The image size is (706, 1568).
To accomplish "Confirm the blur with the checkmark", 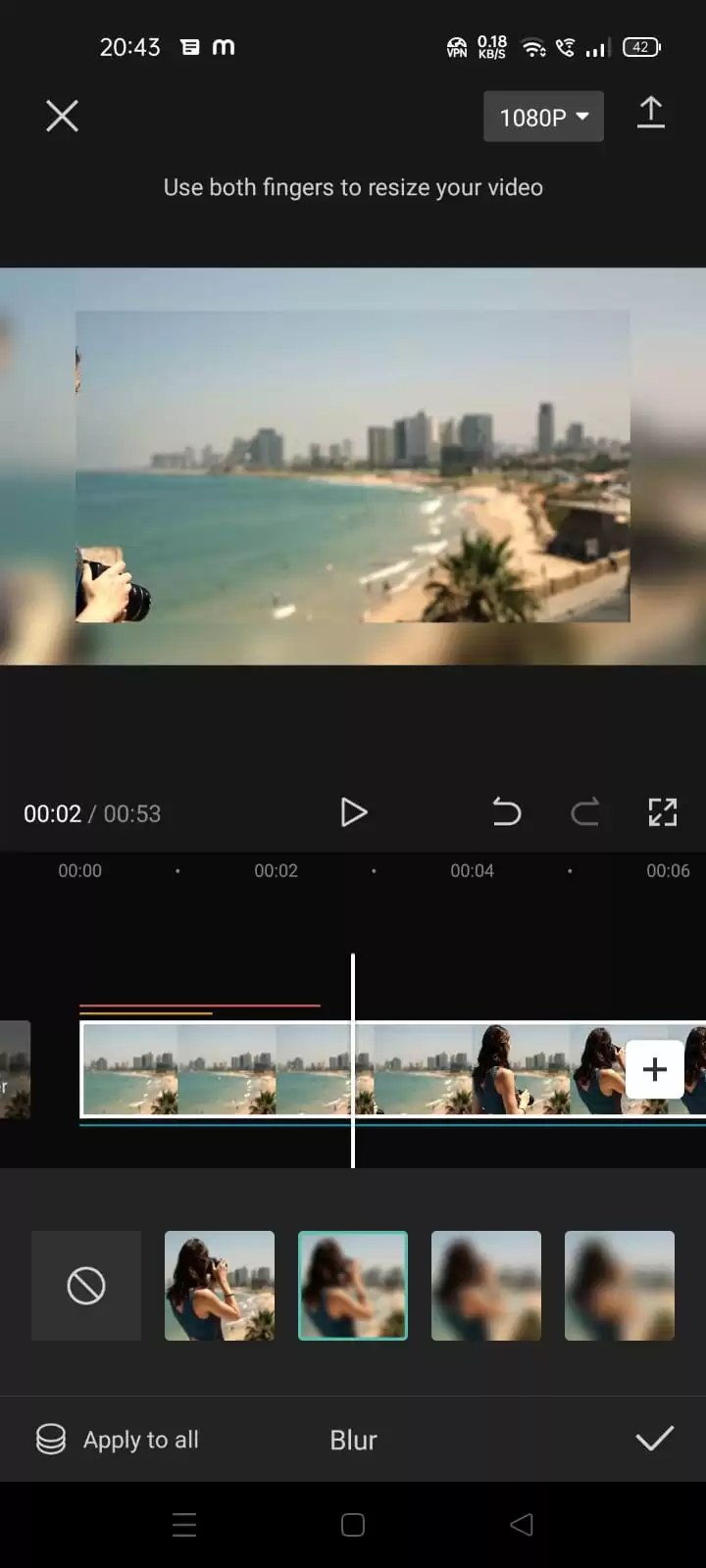I will [x=654, y=1439].
